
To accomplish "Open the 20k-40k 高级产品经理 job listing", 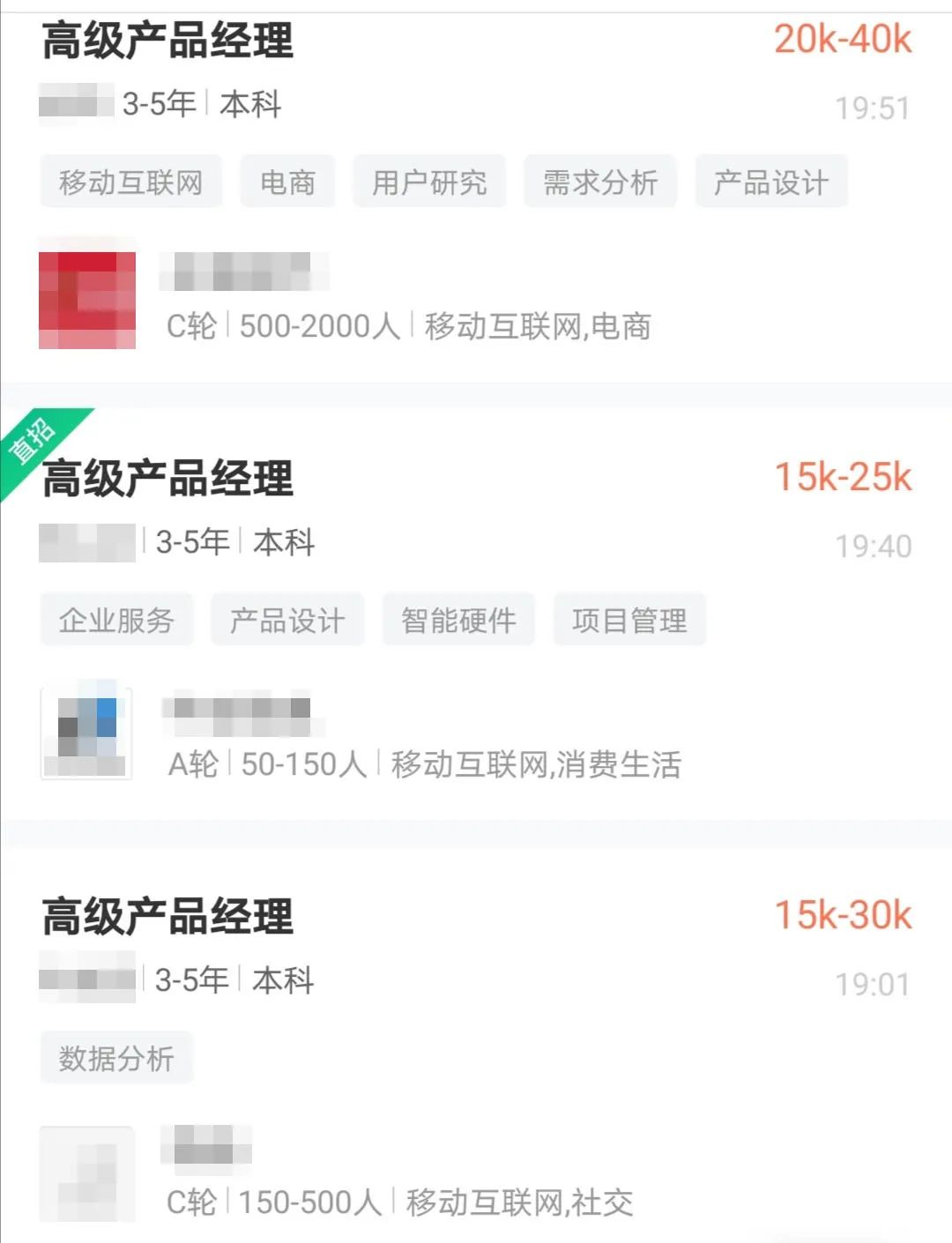I will coord(167,41).
